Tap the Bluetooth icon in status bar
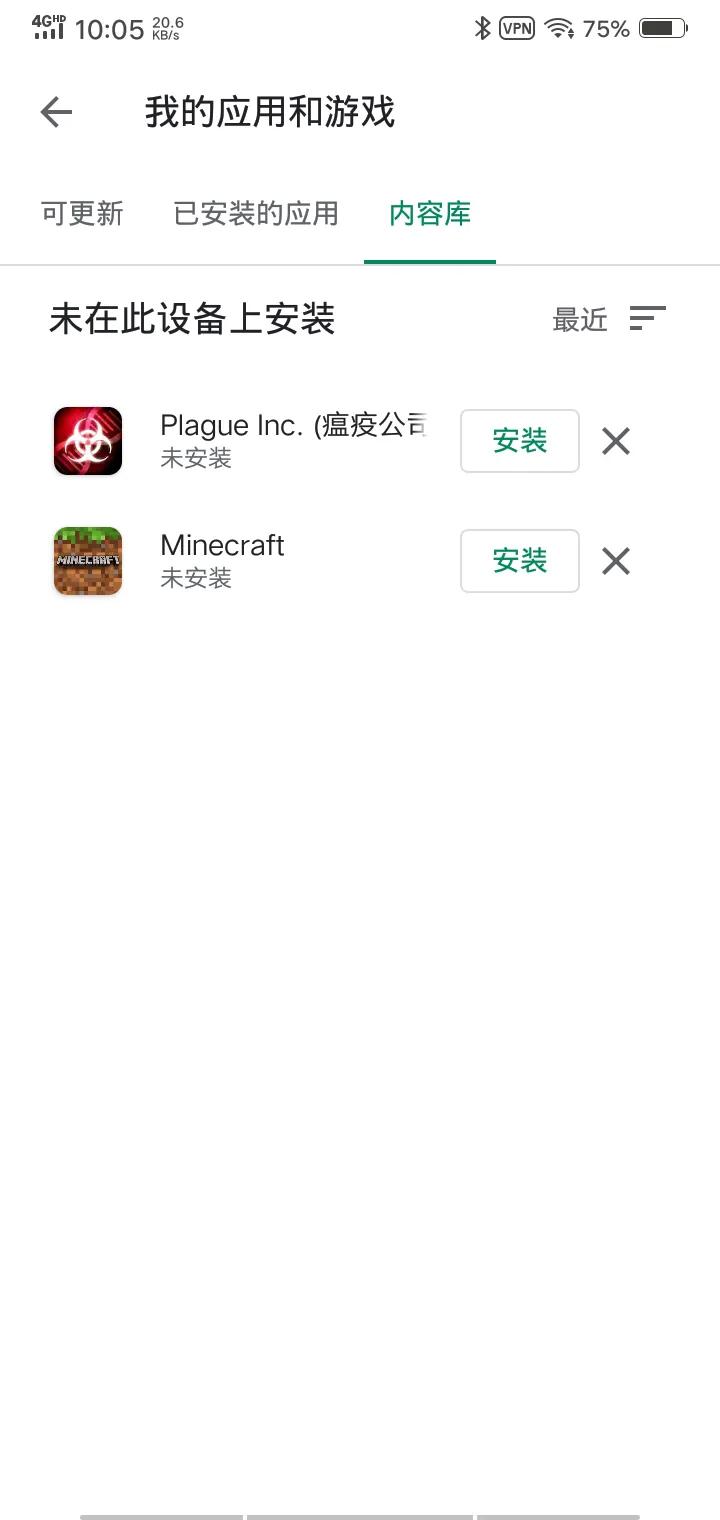720x1520 pixels. click(484, 28)
